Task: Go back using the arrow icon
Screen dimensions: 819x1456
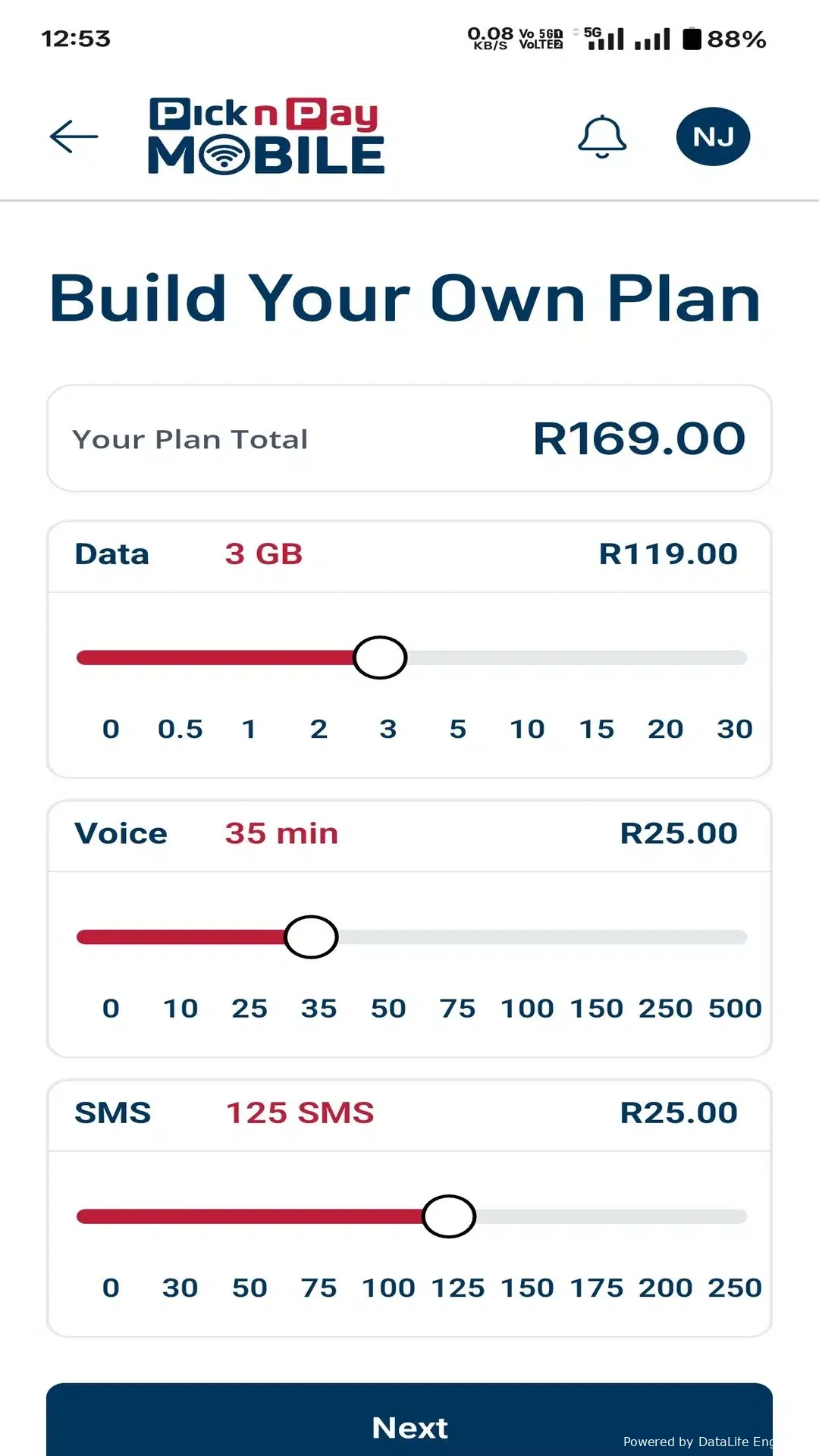Action: 74,136
